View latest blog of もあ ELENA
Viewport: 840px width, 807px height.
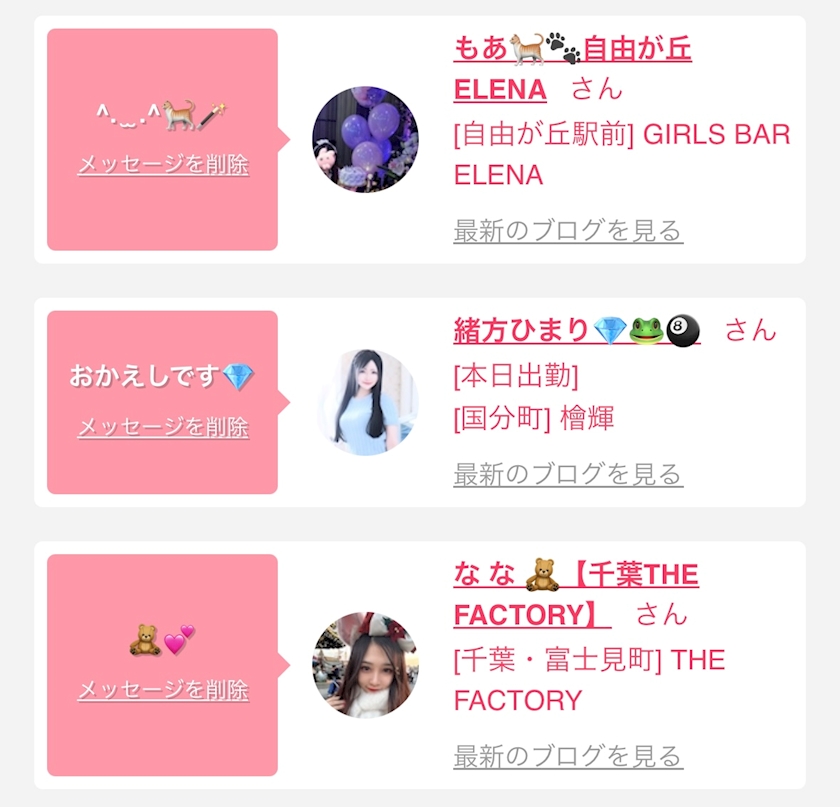[567, 231]
